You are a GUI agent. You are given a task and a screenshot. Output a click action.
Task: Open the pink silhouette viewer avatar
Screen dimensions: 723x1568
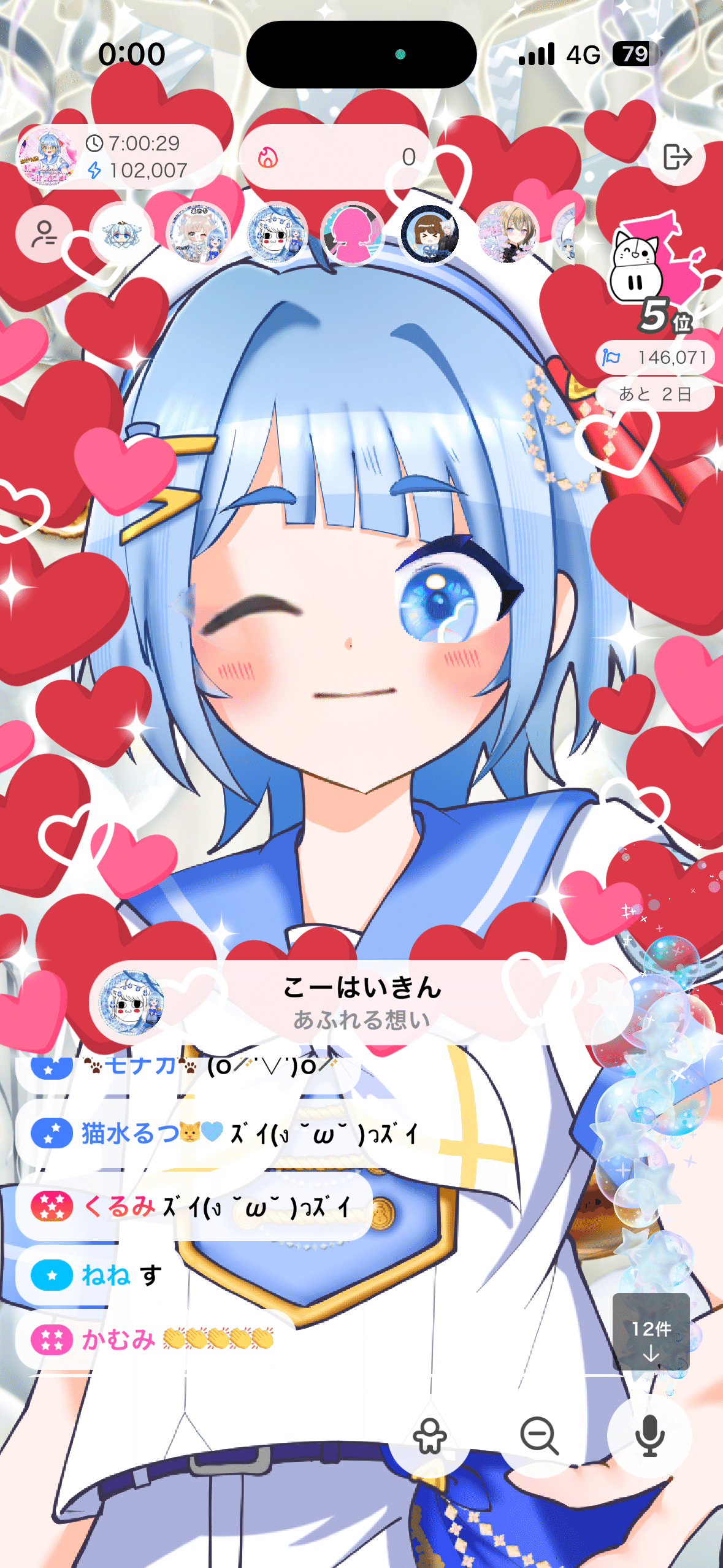(353, 234)
